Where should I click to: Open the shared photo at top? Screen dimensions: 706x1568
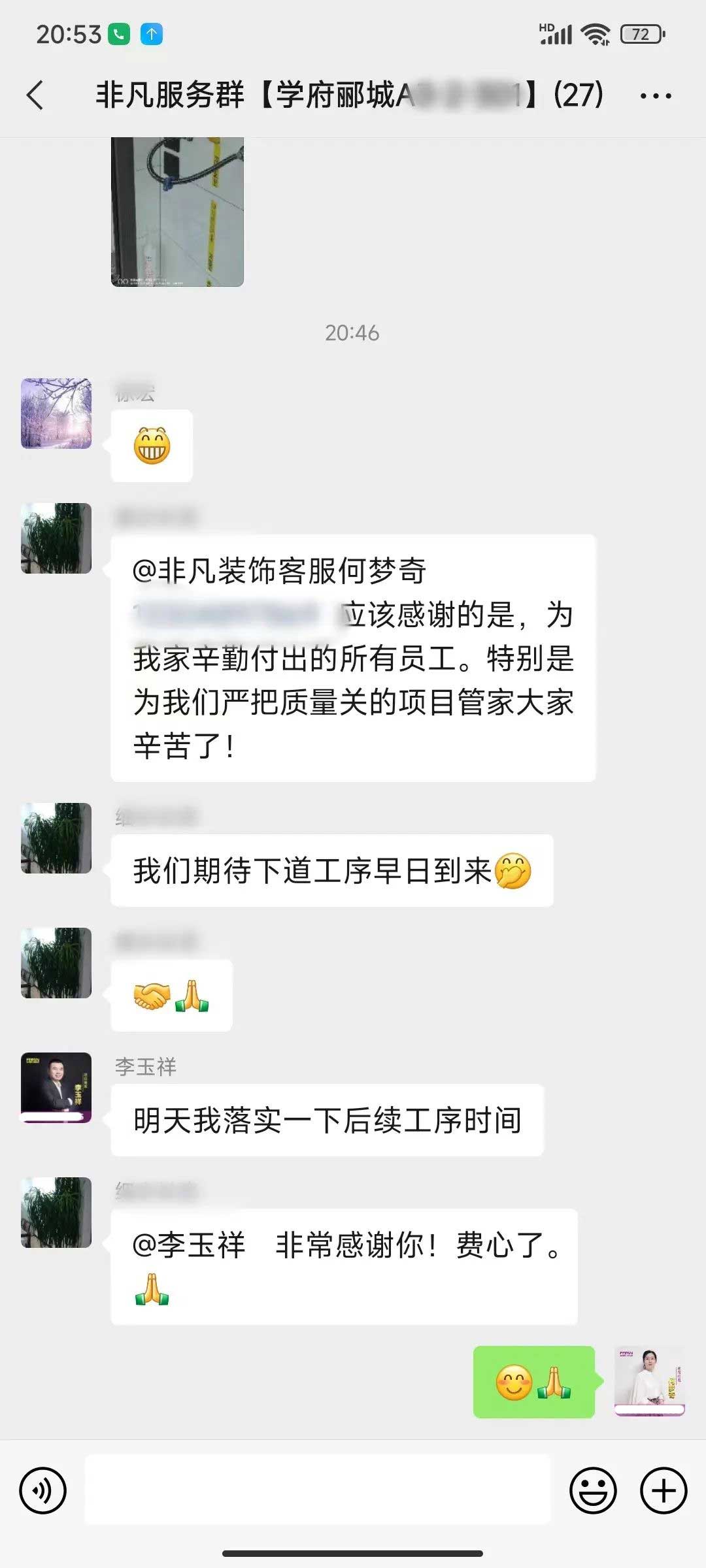point(177,212)
